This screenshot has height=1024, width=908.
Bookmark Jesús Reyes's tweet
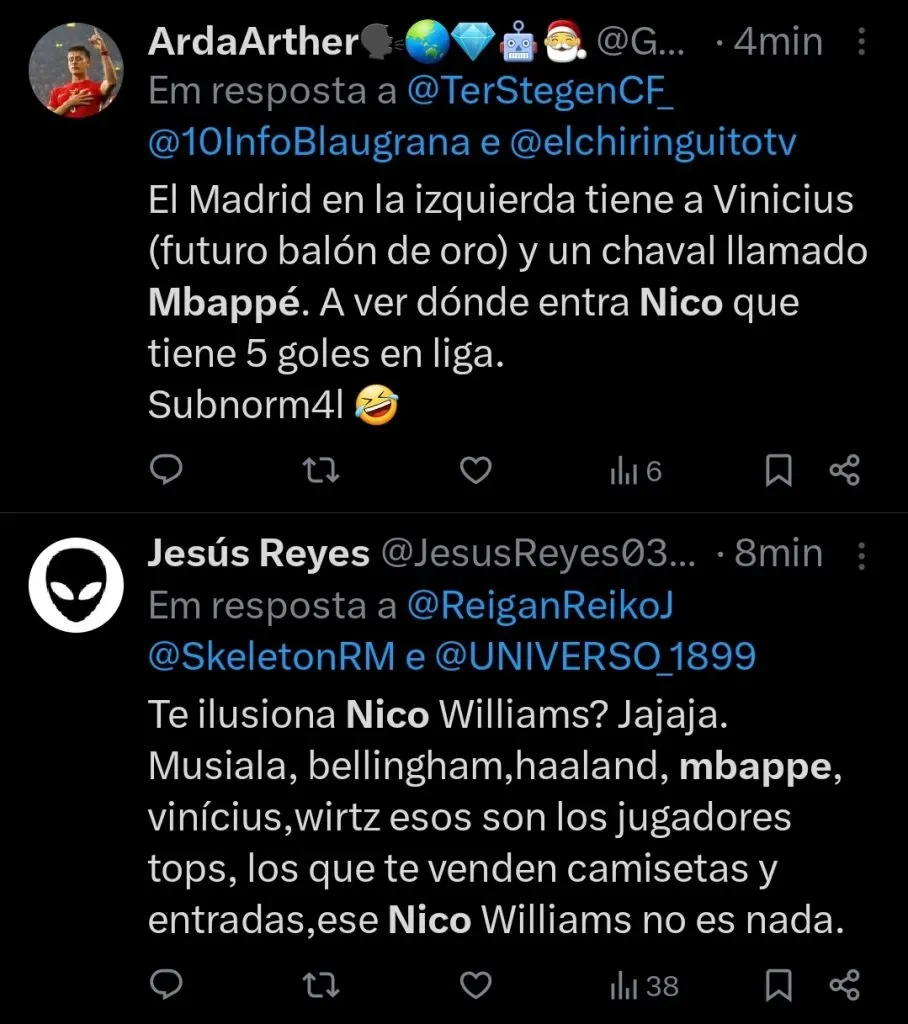[778, 985]
